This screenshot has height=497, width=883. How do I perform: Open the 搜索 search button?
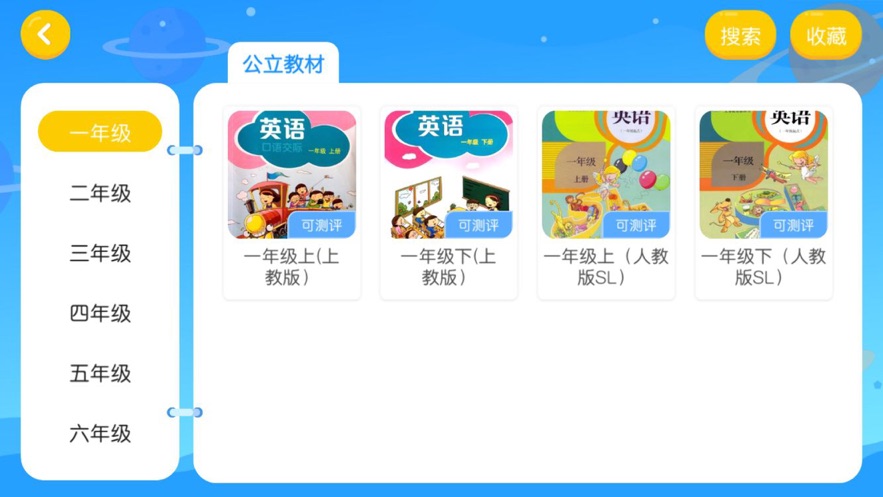(740, 36)
